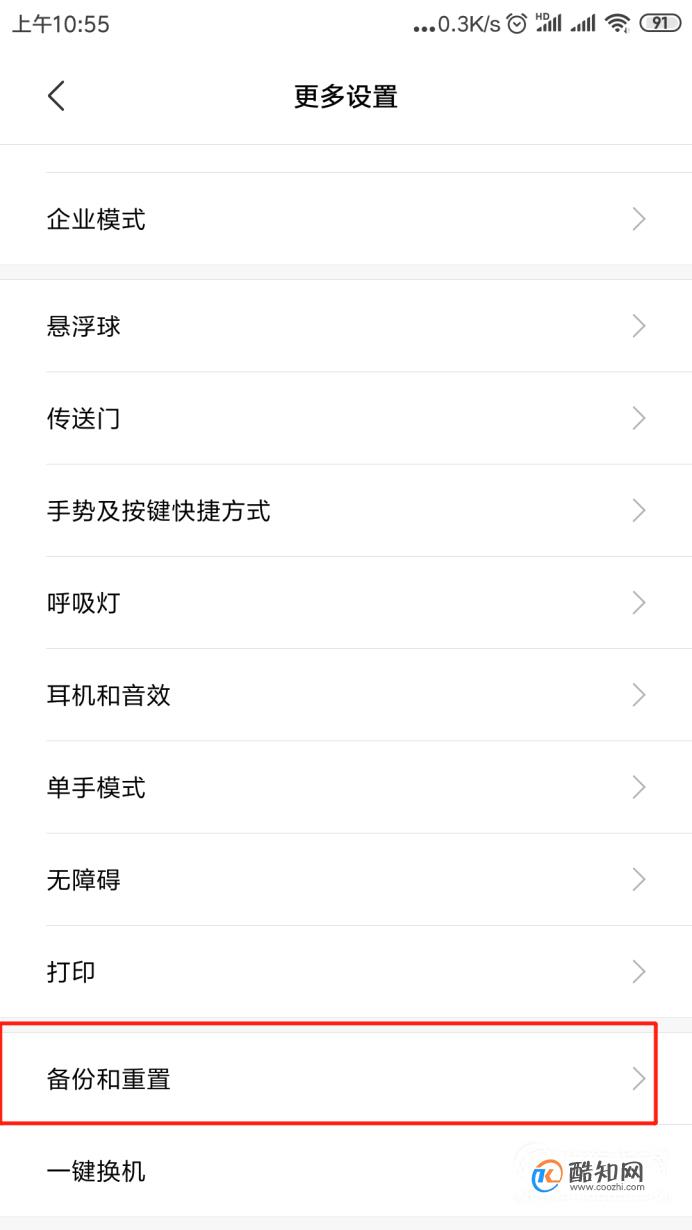
Task: Select 传送门
Action: click(346, 418)
